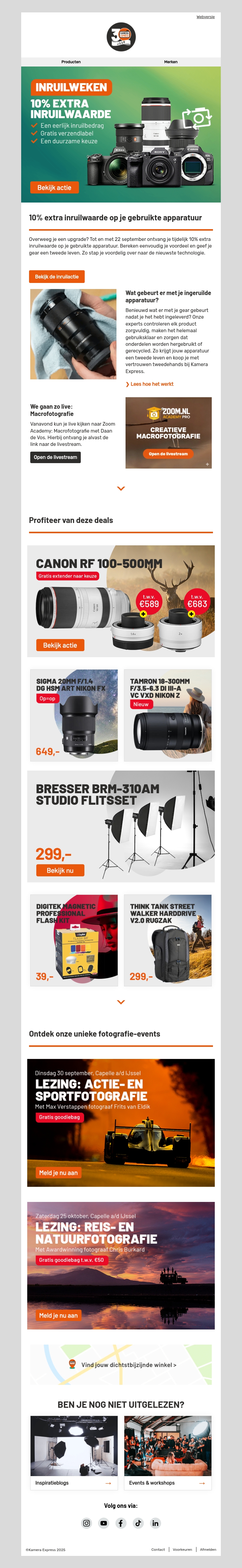The width and height of the screenshot is (242, 1568).
Task: Open the Webversie link
Action: pyautogui.click(x=205, y=17)
